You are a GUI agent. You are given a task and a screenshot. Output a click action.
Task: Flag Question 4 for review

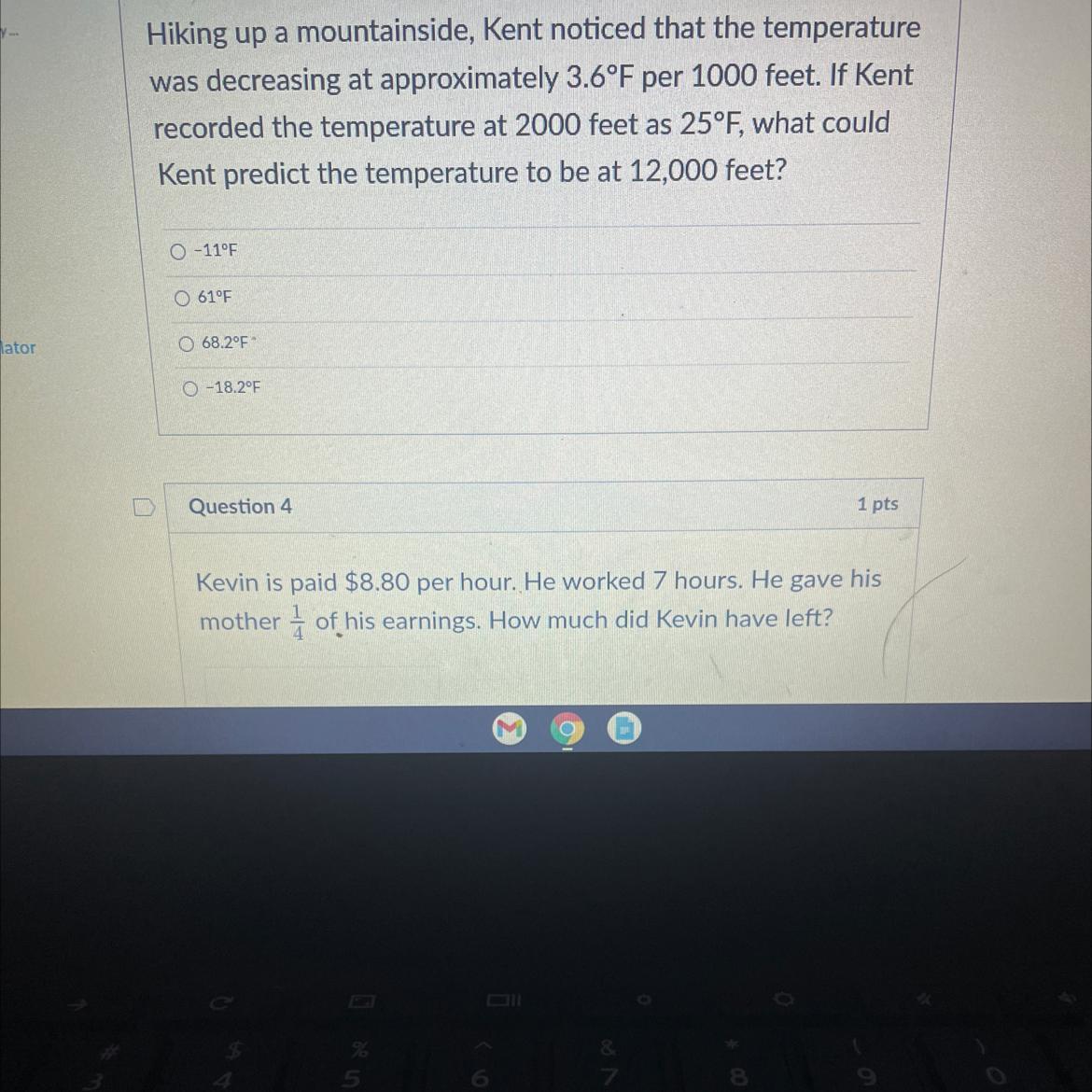pyautogui.click(x=143, y=508)
